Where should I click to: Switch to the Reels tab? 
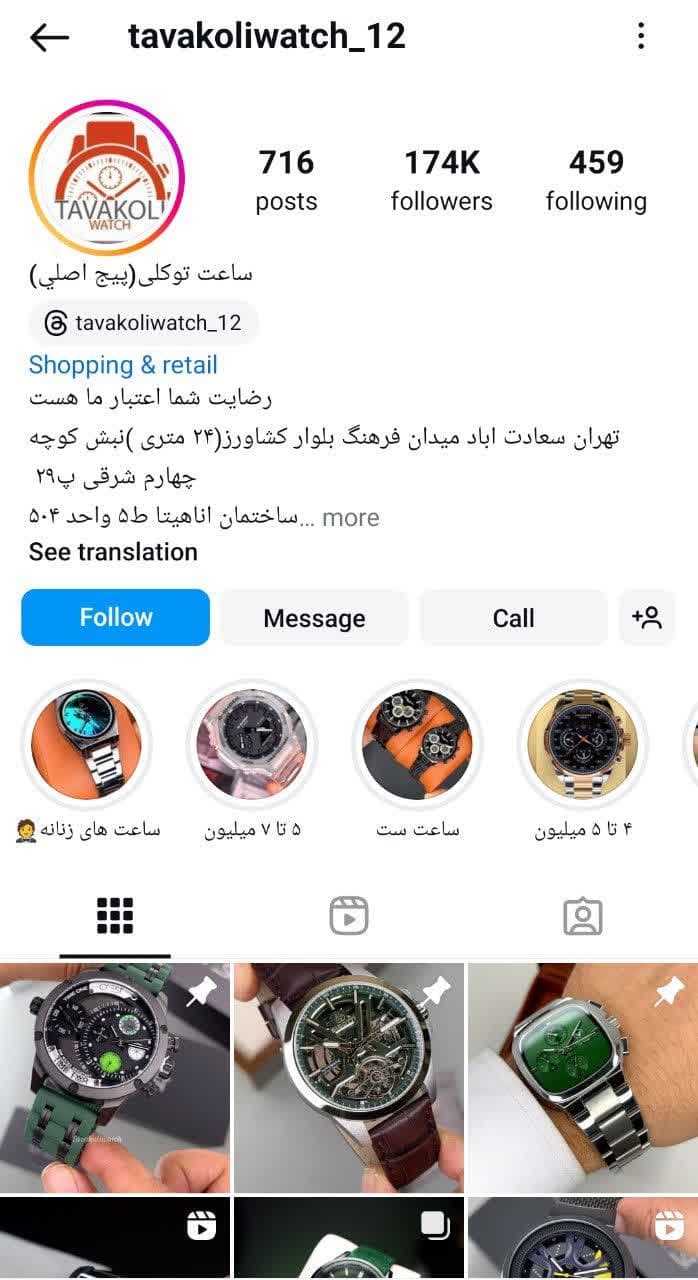349,915
